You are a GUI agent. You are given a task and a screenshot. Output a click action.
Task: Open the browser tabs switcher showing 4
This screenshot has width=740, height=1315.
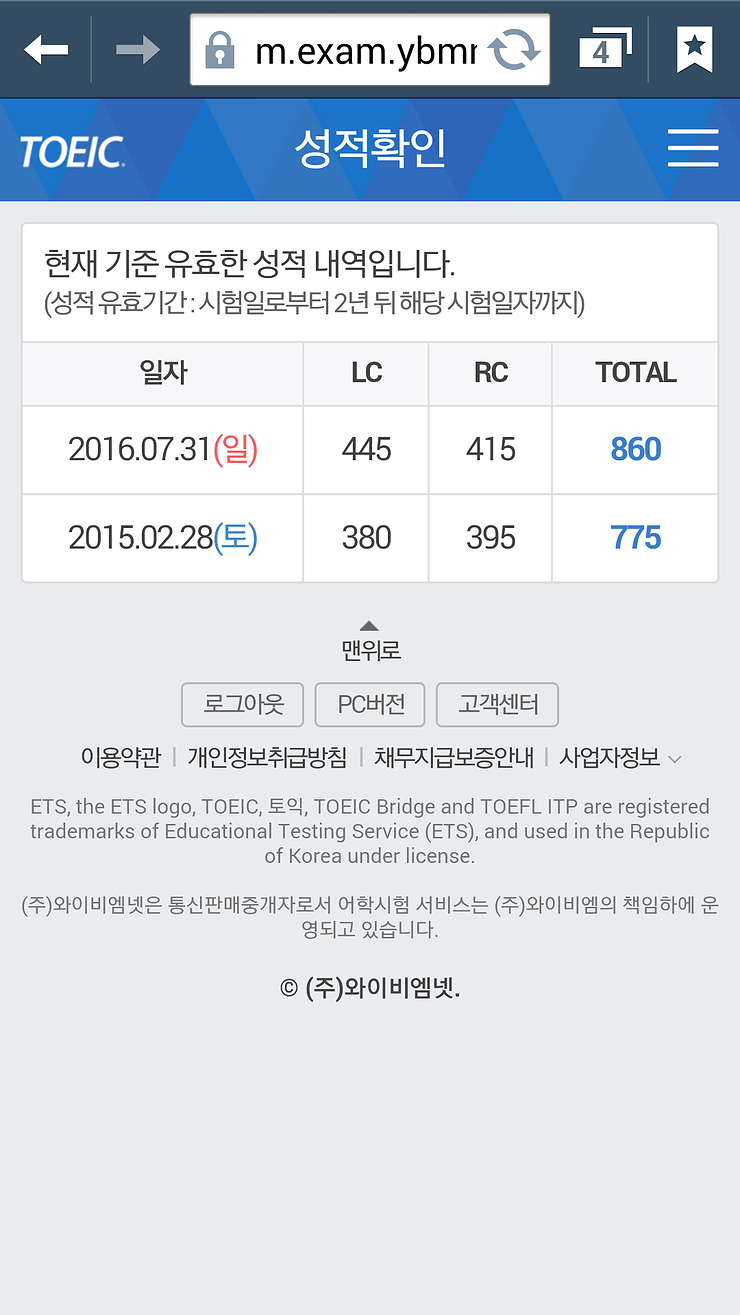tap(604, 49)
